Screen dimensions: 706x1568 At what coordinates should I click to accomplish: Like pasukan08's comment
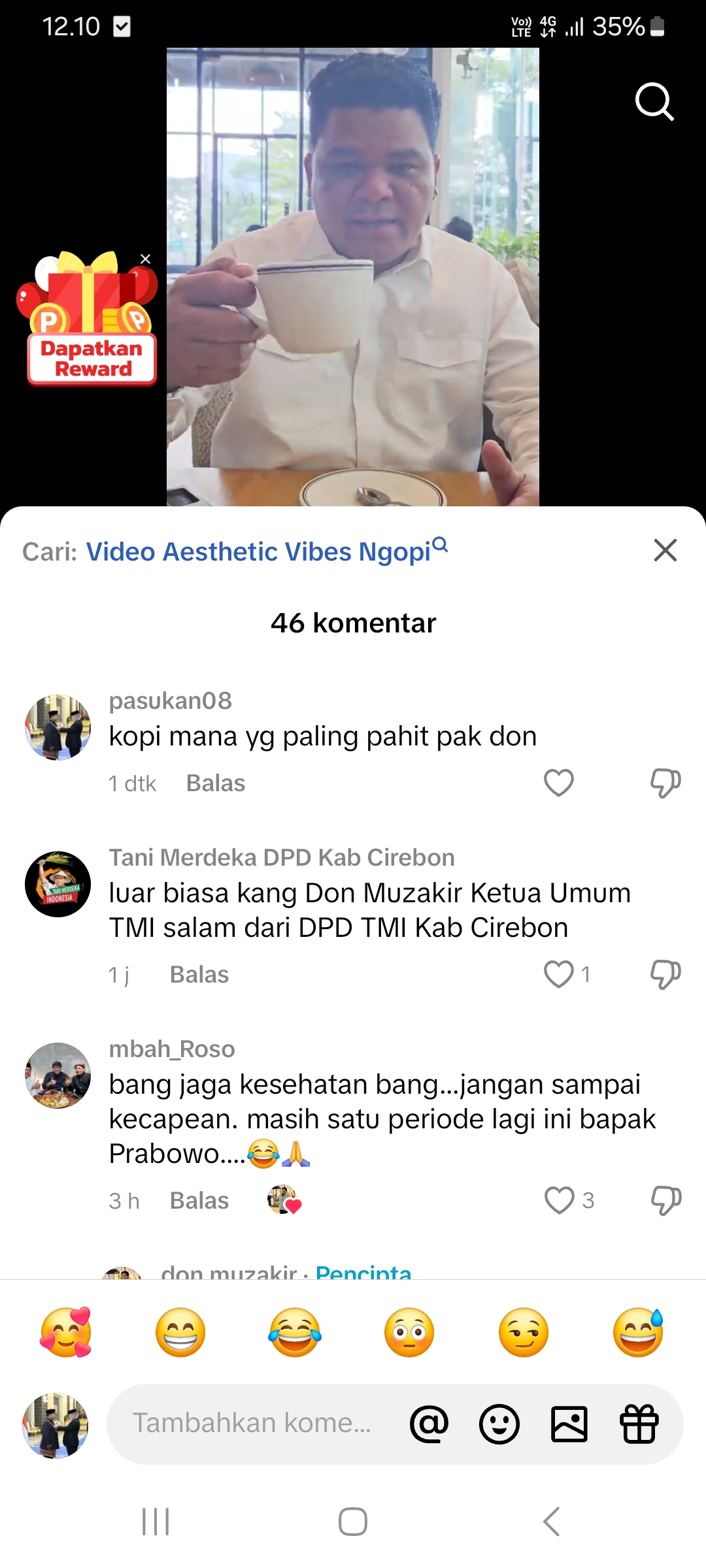(559, 783)
